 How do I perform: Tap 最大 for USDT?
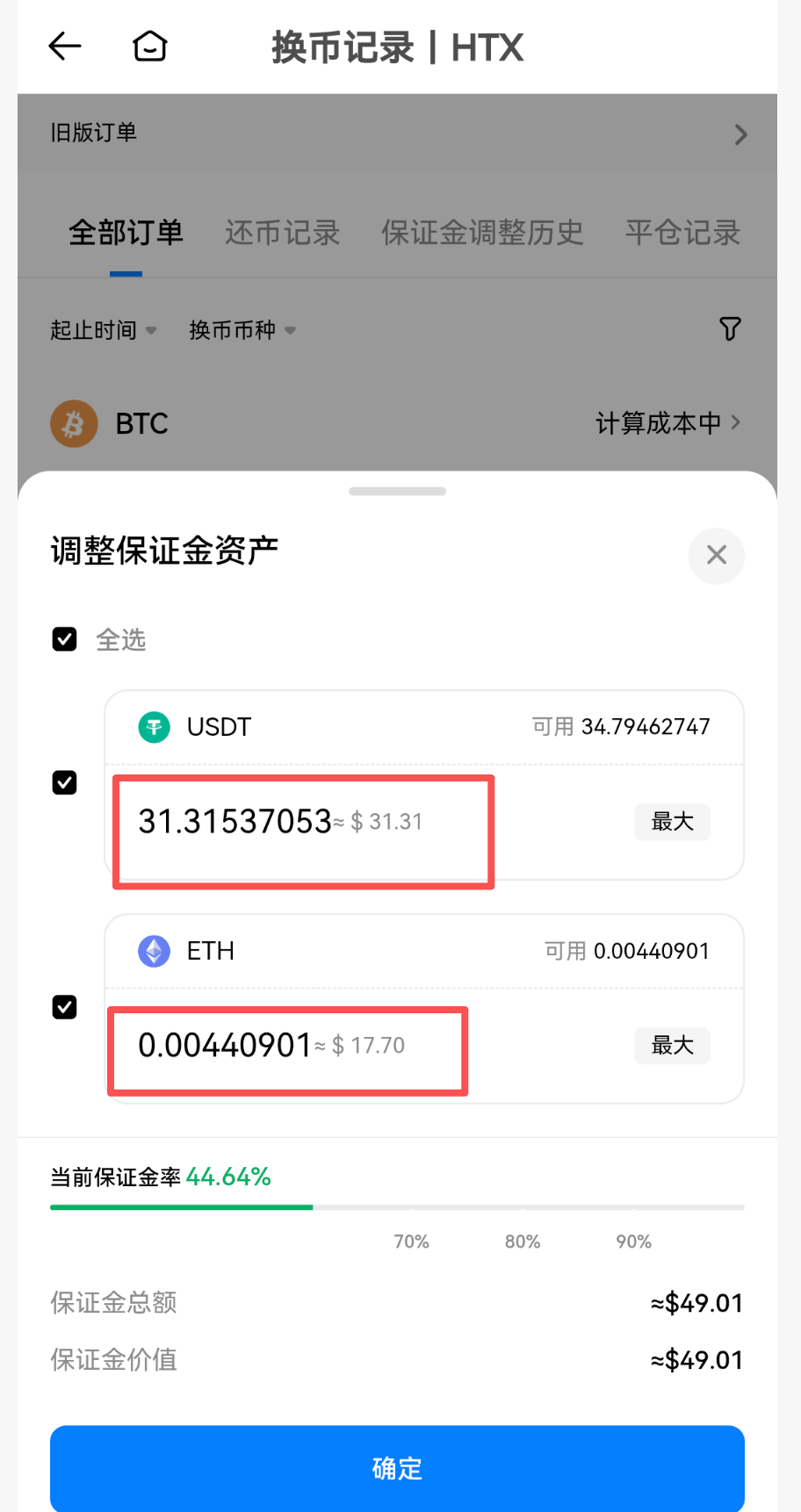click(x=672, y=822)
